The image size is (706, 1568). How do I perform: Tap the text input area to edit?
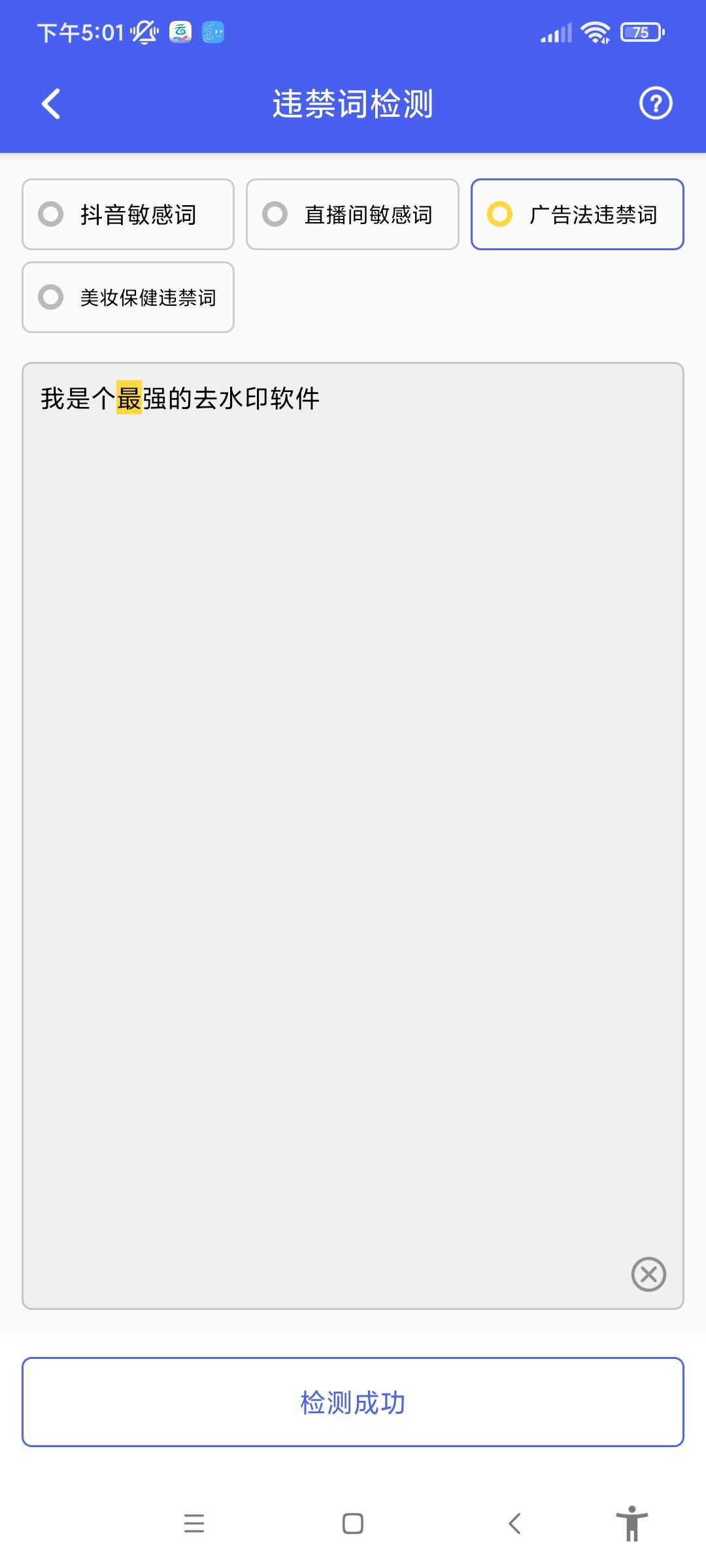(353, 784)
